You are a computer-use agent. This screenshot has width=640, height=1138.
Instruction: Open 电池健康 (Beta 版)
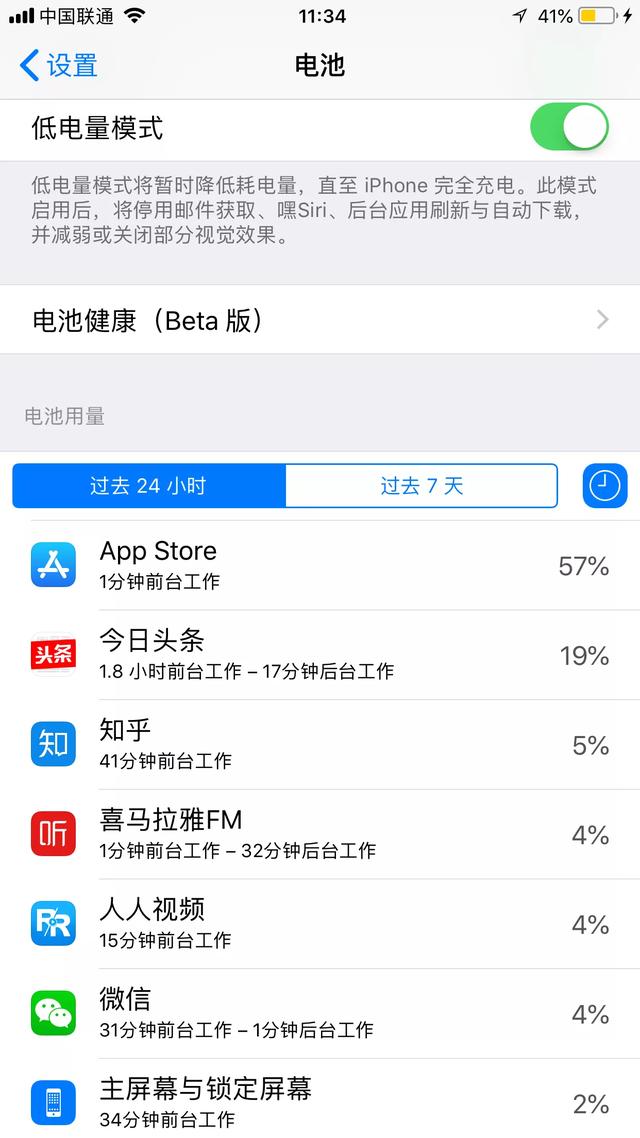320,320
